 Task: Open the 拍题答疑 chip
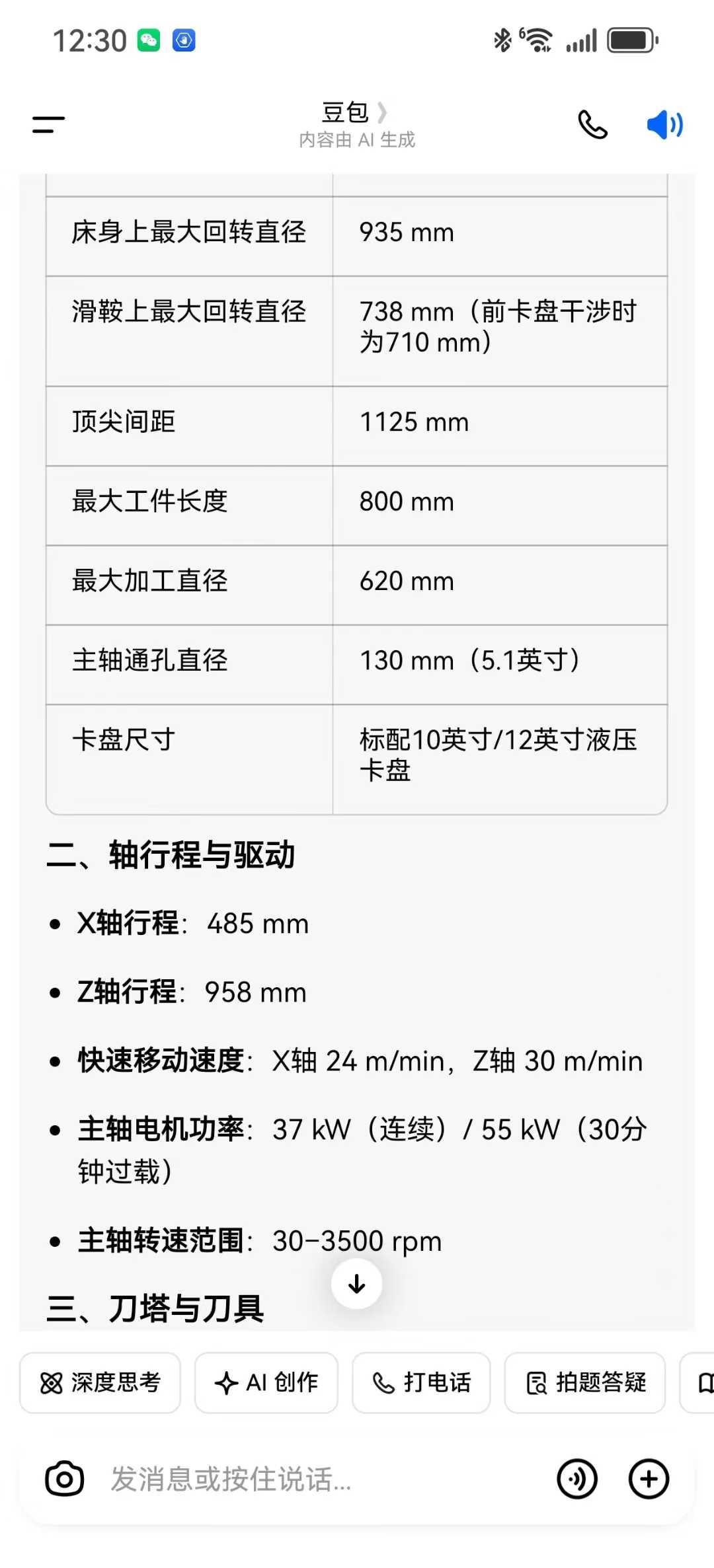point(584,1382)
